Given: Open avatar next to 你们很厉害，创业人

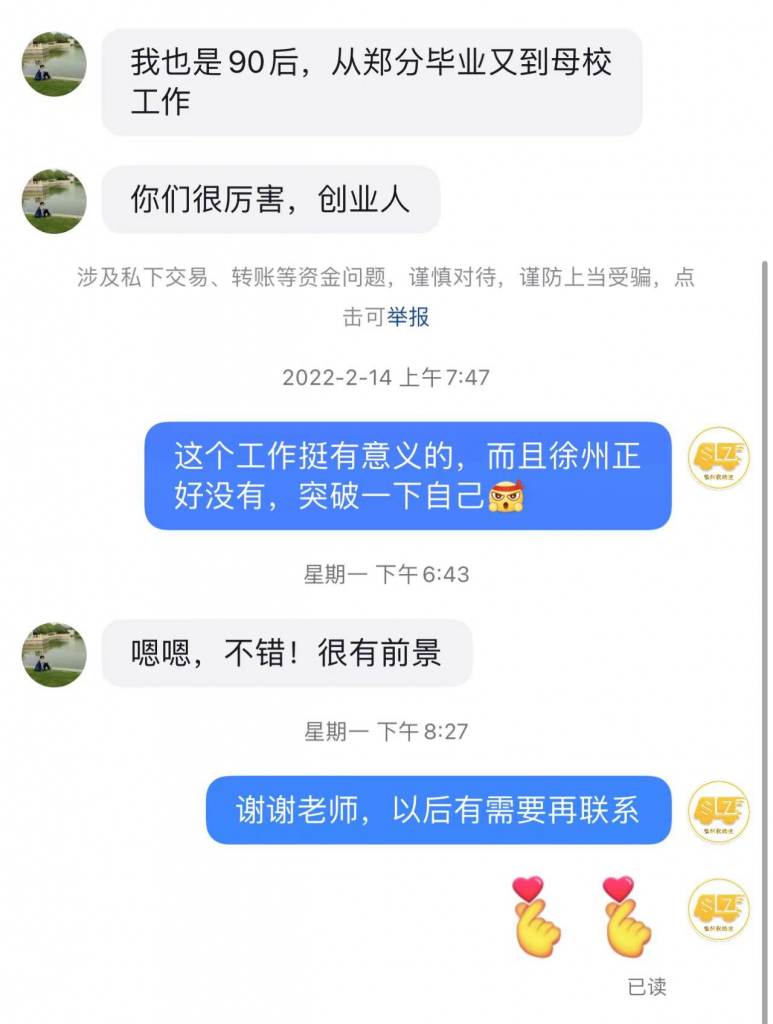Looking at the screenshot, I should (x=54, y=201).
